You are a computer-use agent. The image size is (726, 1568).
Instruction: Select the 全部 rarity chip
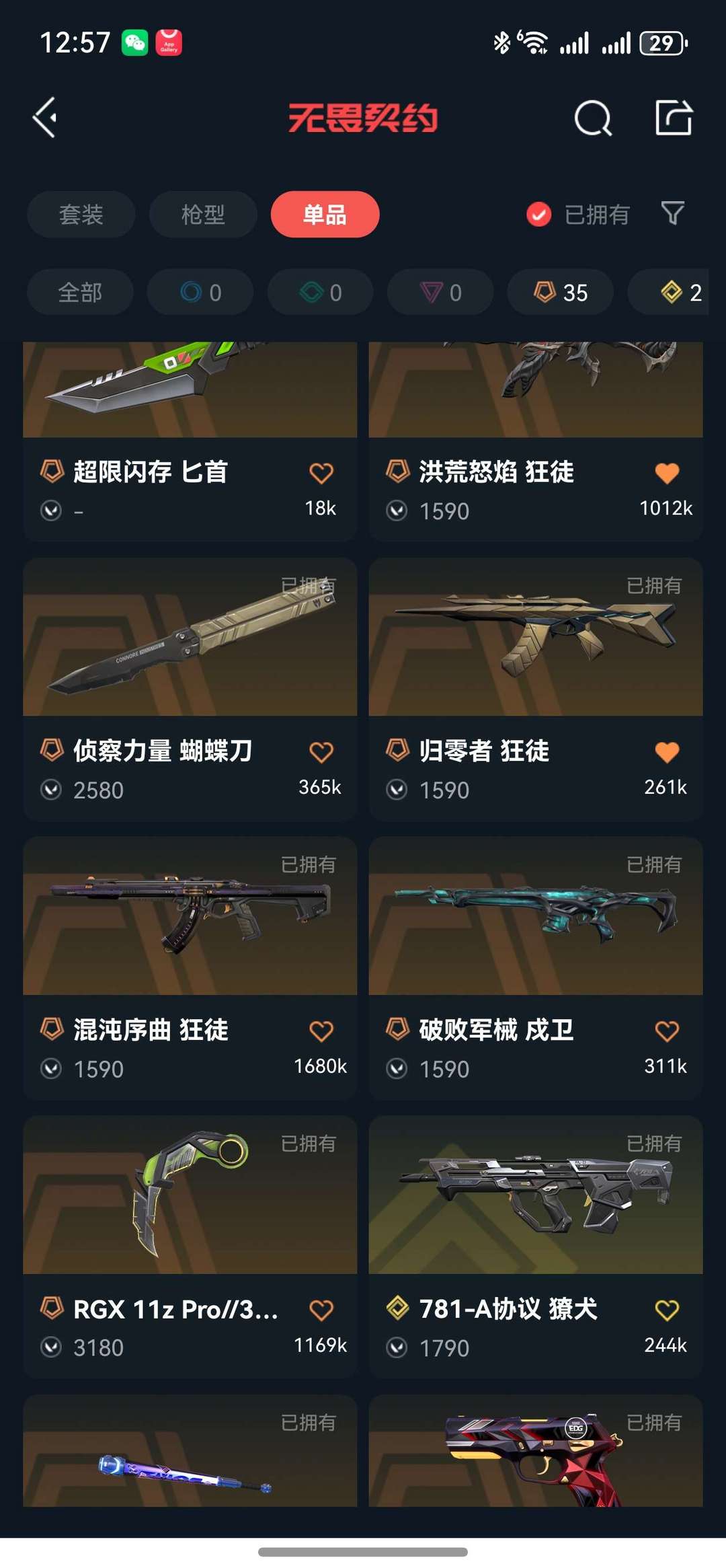80,293
